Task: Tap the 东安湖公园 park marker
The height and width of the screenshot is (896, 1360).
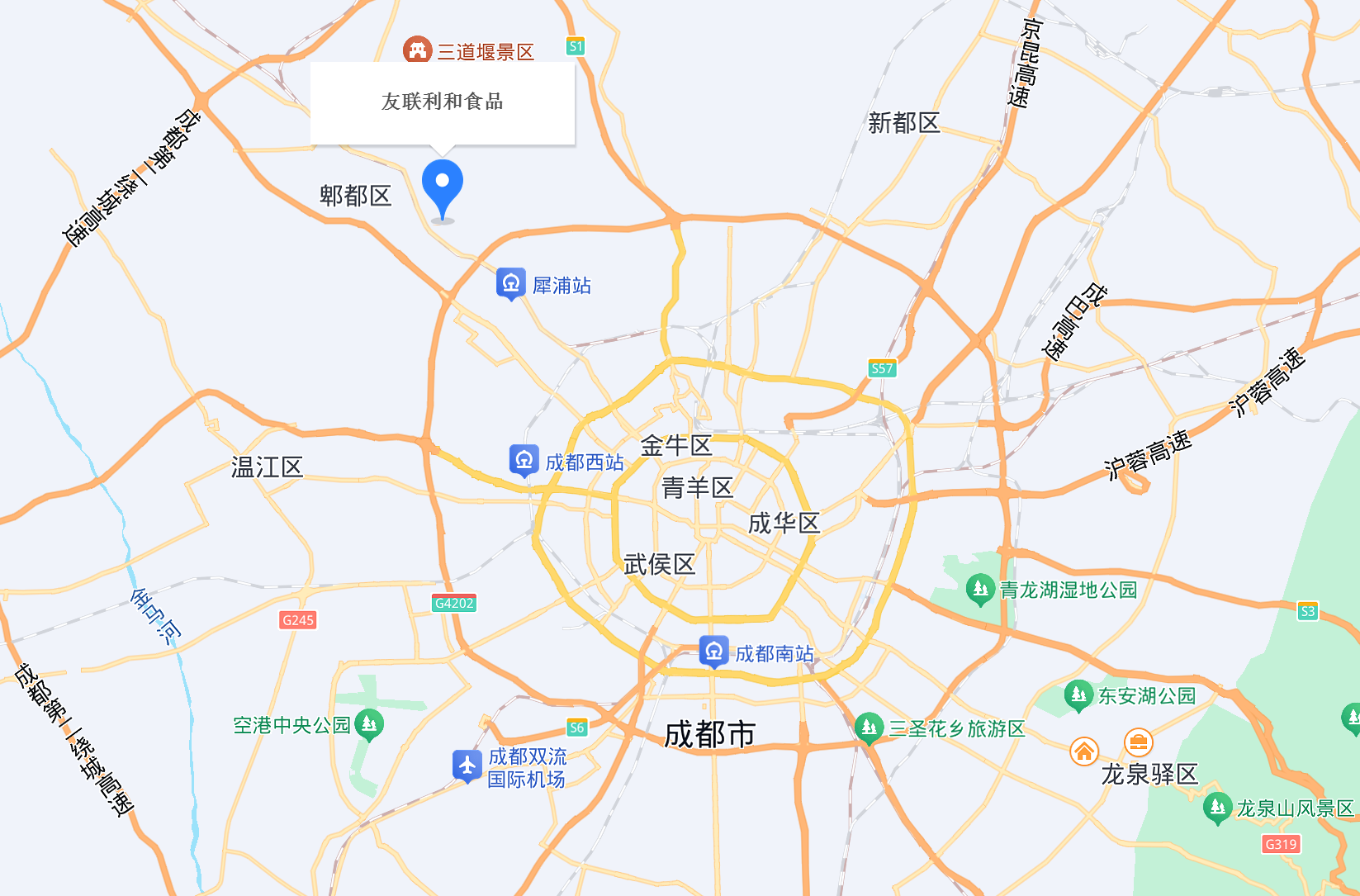Action: [1078, 695]
